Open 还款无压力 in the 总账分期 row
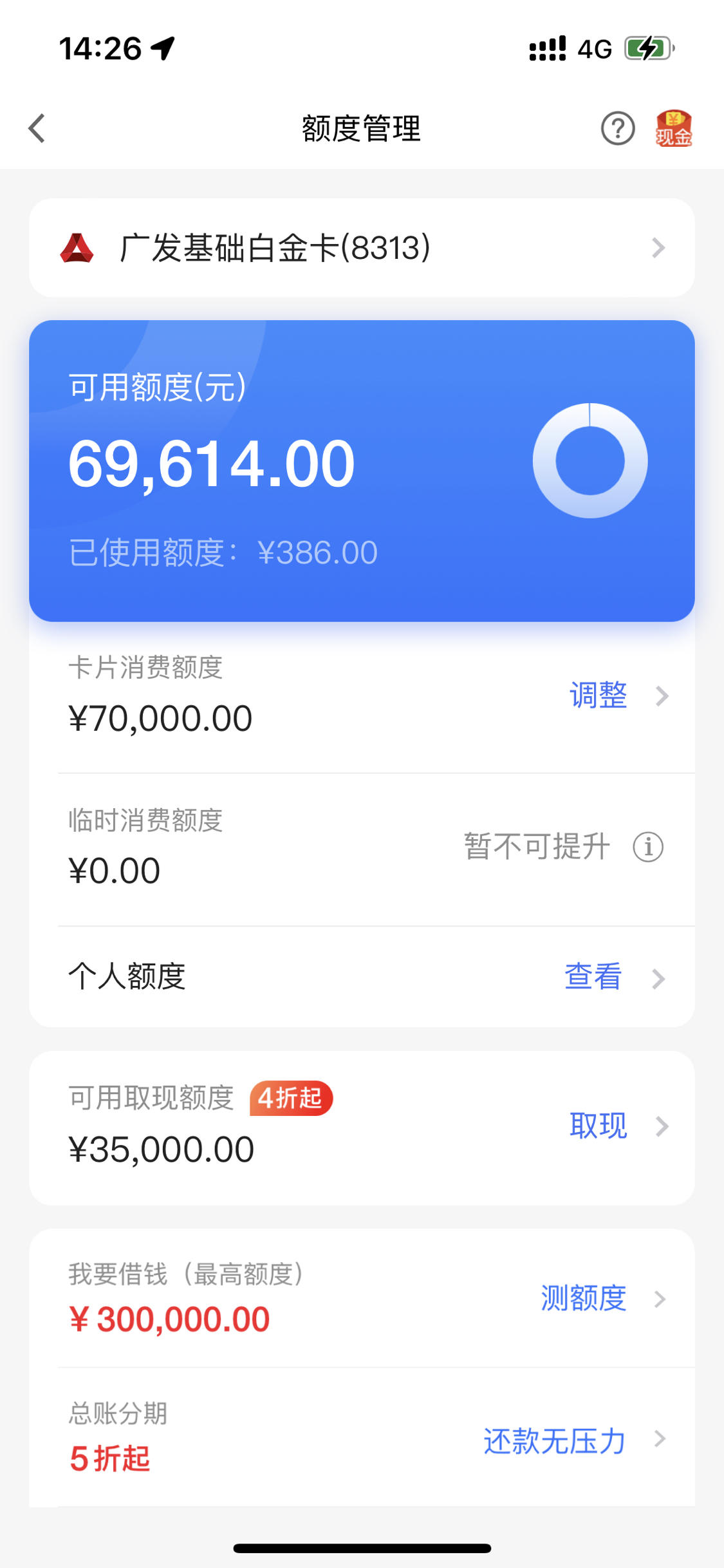The width and height of the screenshot is (724, 1568). click(555, 1440)
